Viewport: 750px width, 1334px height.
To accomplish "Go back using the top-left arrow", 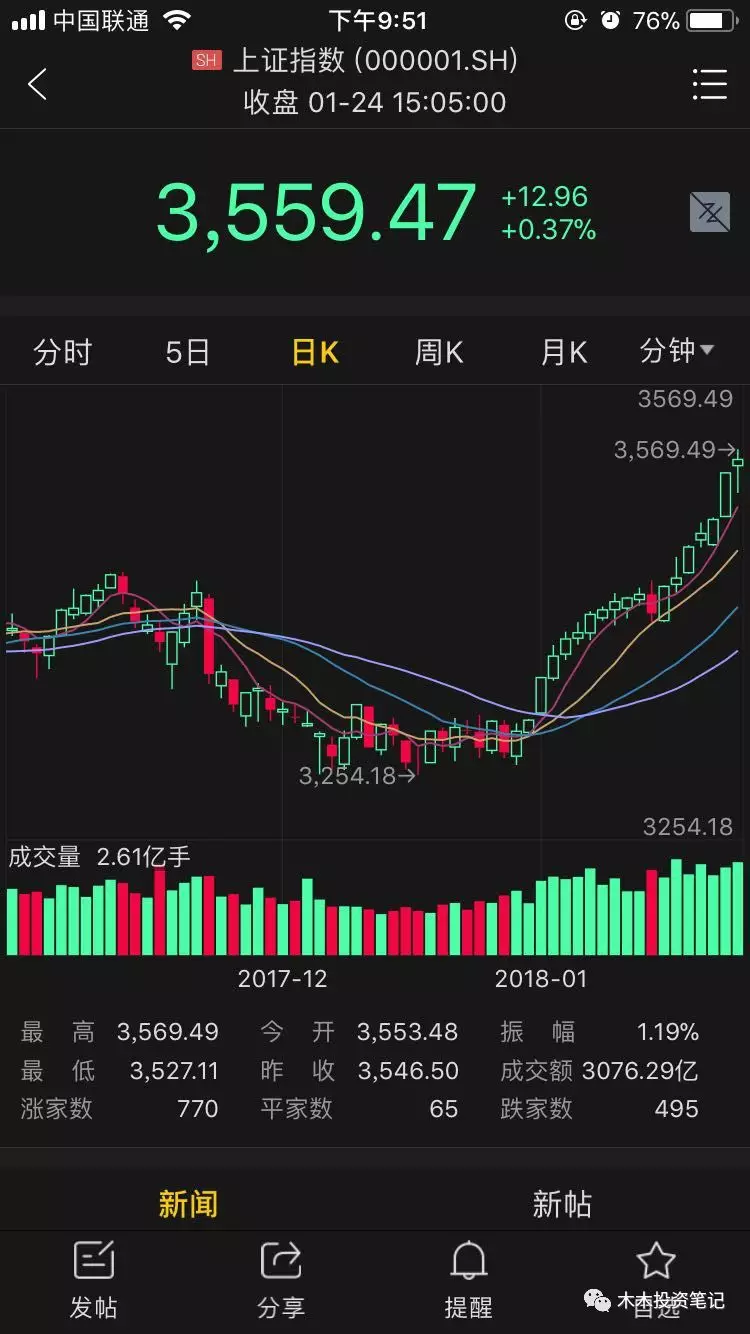I will 37,84.
